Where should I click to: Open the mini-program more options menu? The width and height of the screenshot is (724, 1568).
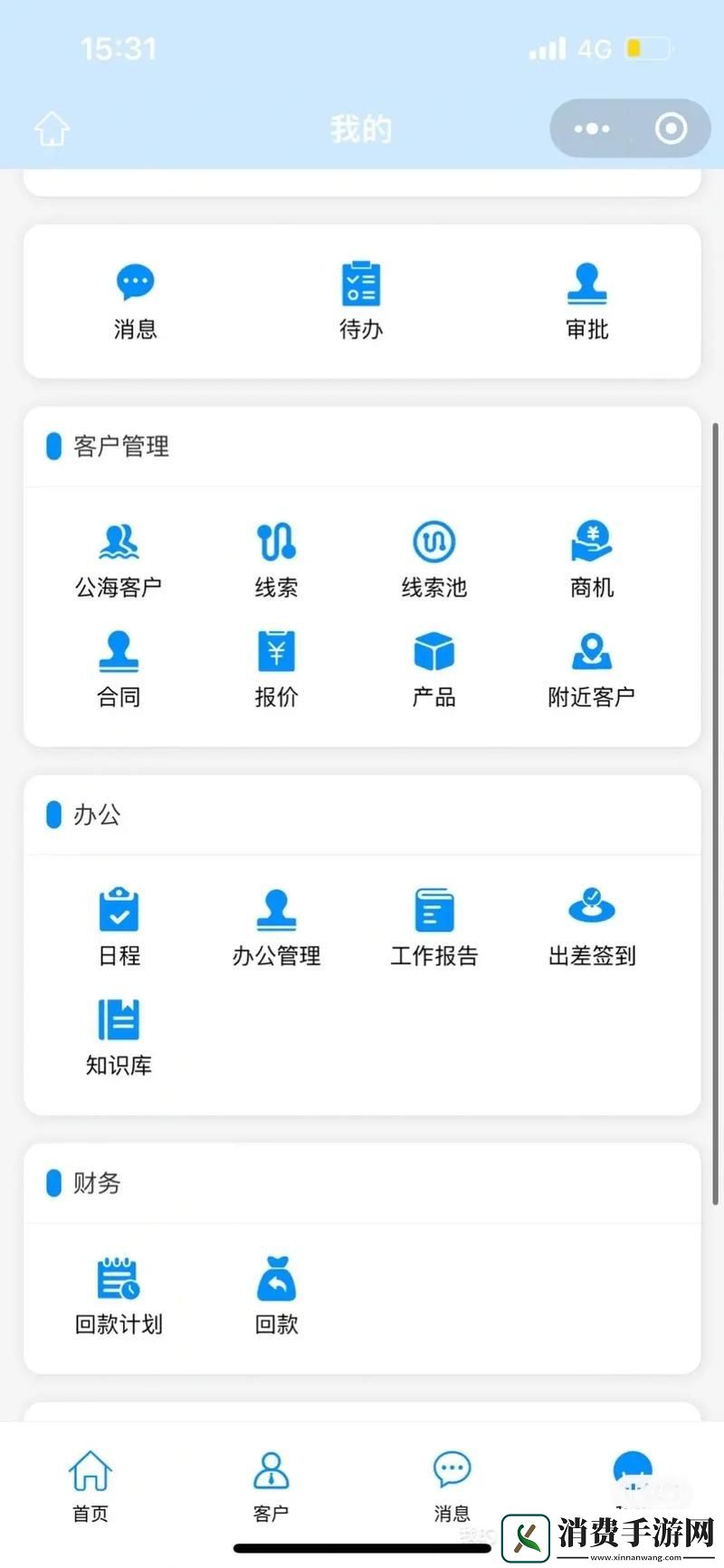589,128
